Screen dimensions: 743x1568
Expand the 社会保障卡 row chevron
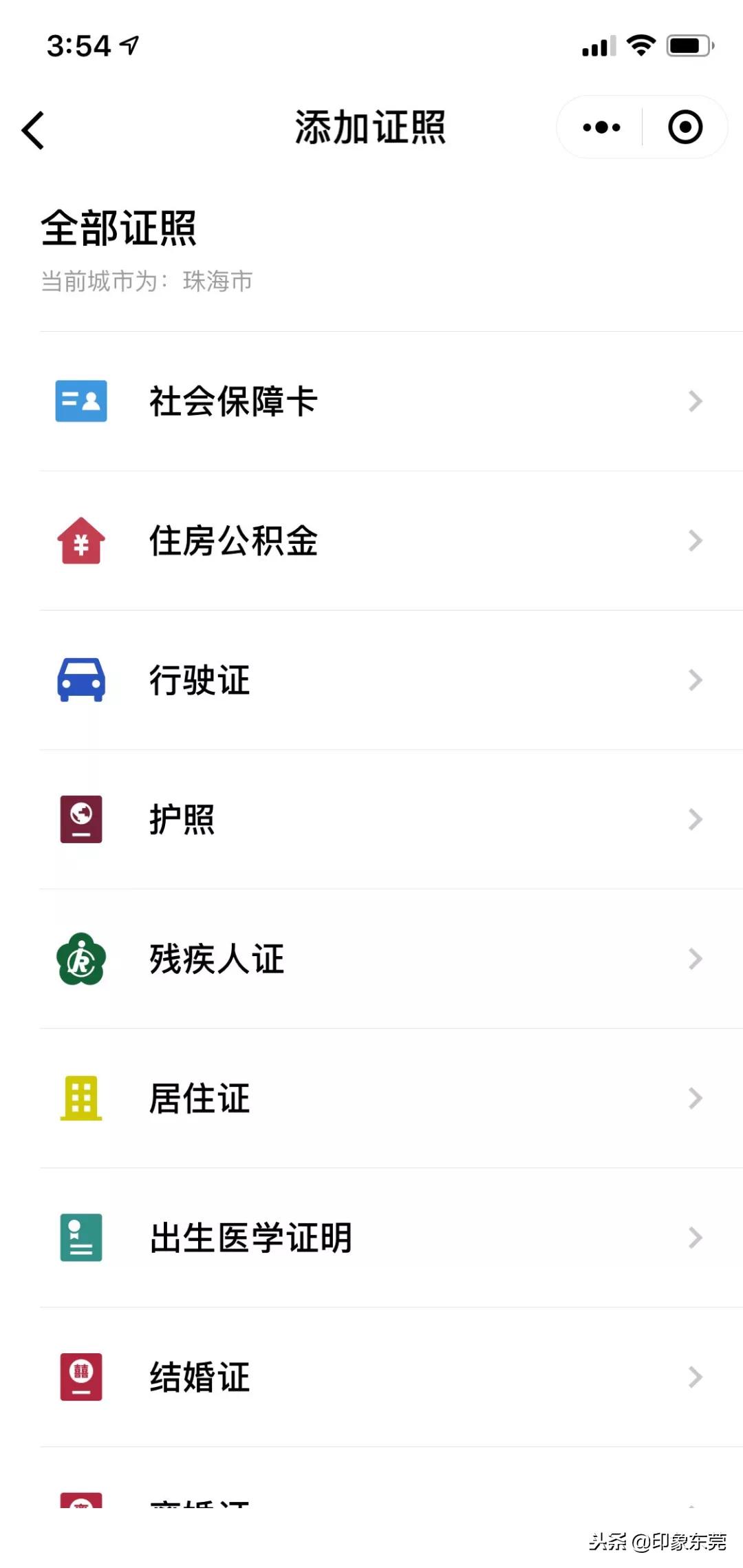pyautogui.click(x=694, y=401)
